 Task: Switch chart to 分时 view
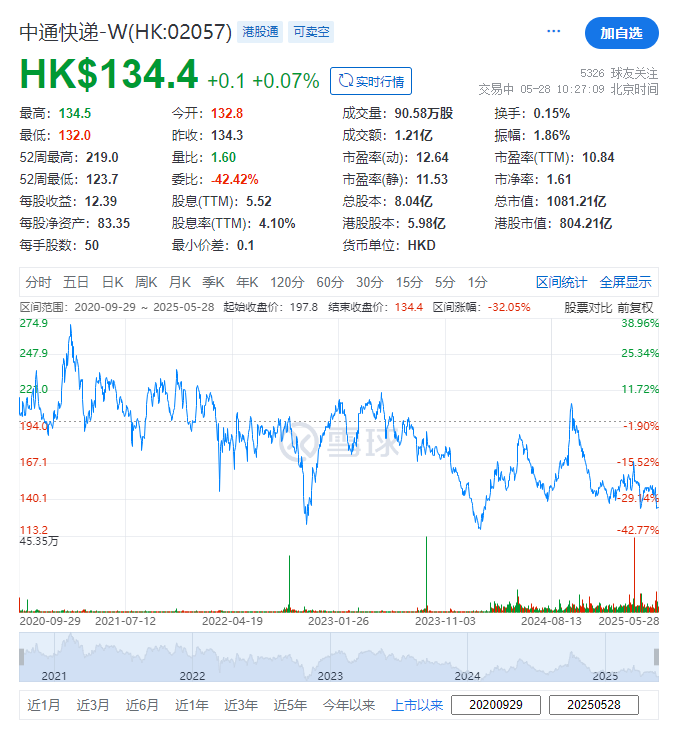39,282
